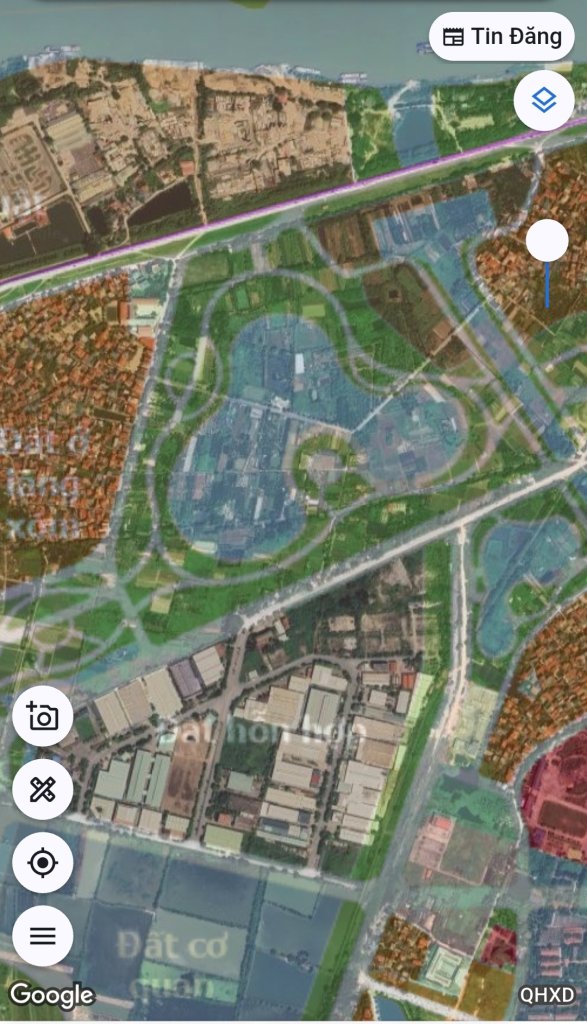Screen dimensions: 587x1024
Task: Open the measure tool with ruler icon
Action: click(42, 790)
